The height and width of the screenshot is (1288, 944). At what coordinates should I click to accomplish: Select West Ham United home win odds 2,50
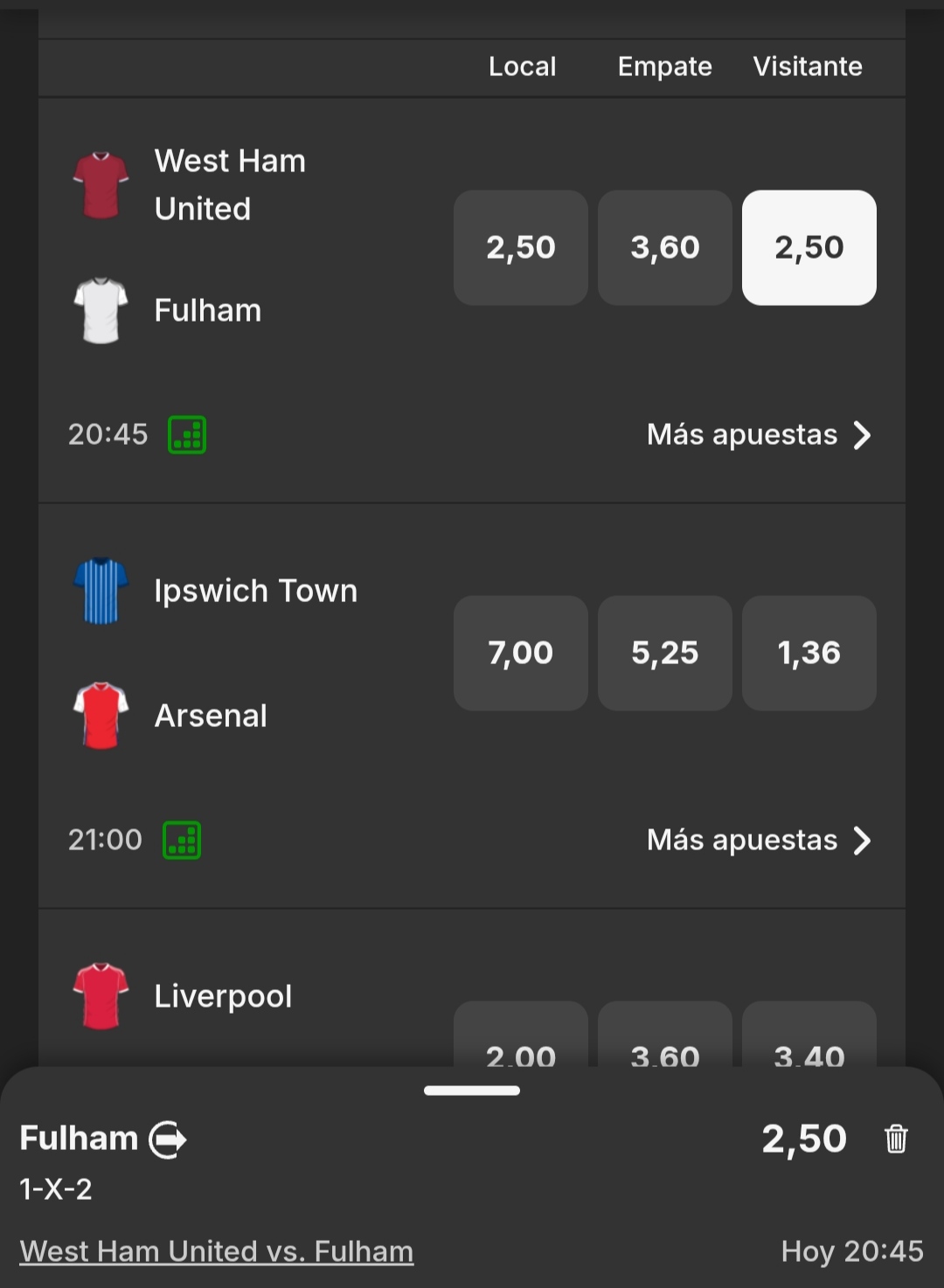tap(521, 247)
